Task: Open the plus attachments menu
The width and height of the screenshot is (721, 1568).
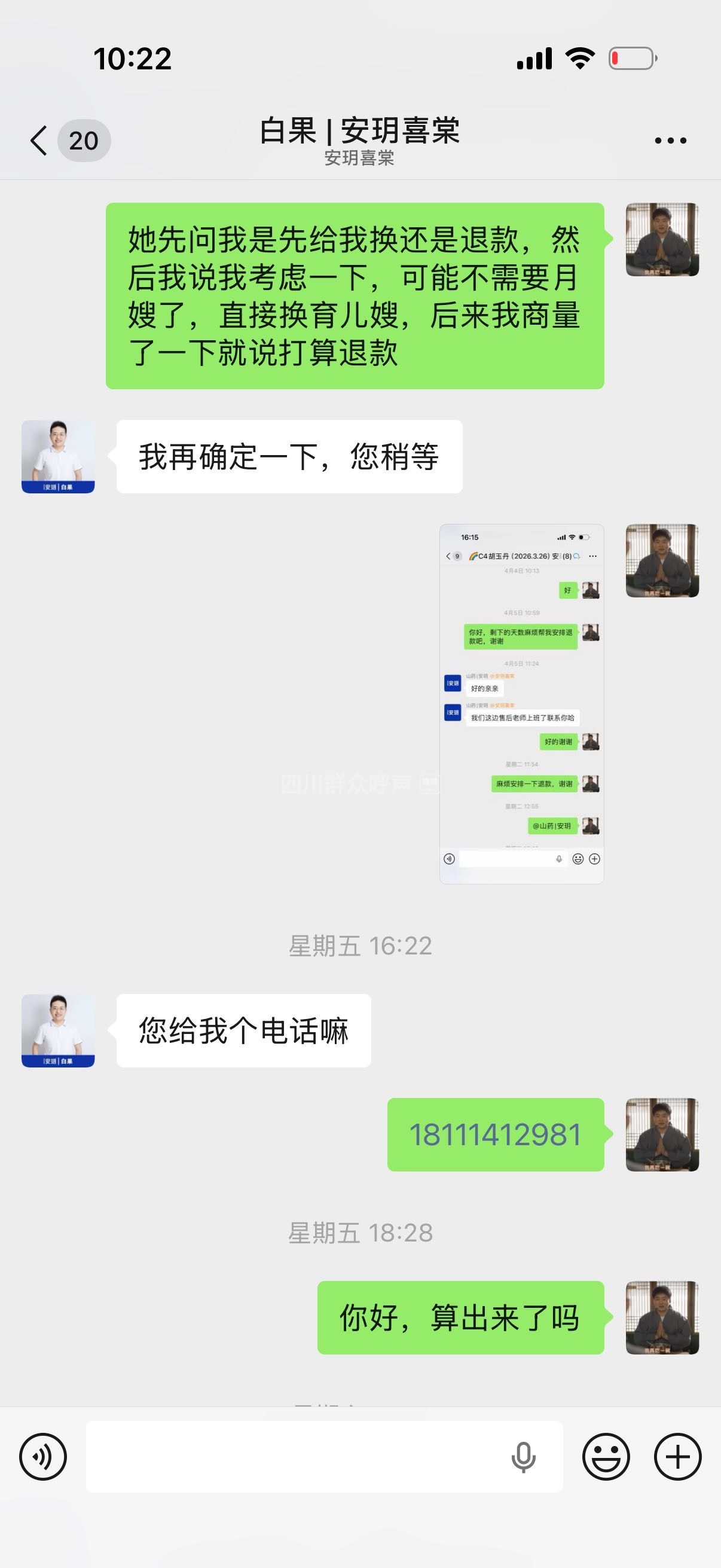Action: [677, 1457]
